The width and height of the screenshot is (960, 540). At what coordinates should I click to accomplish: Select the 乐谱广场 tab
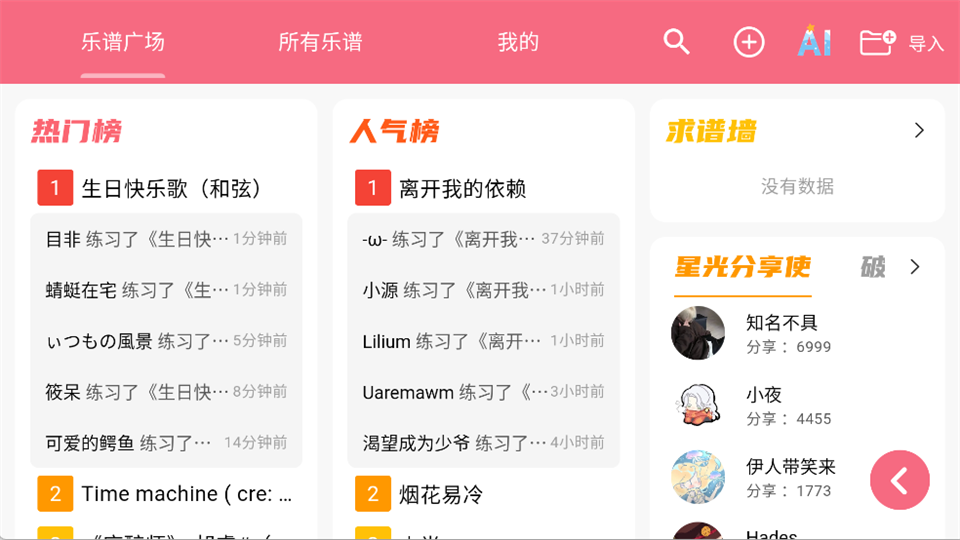coord(123,42)
